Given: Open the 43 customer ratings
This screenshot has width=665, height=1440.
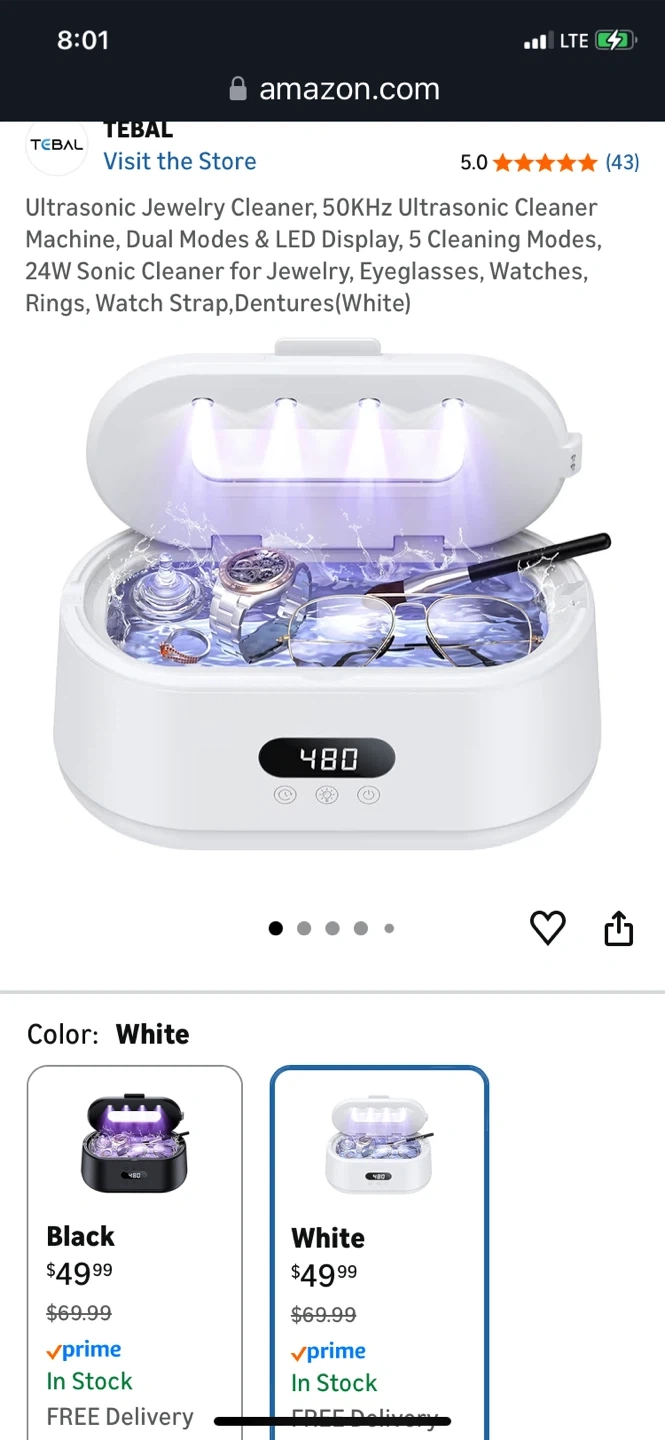Looking at the screenshot, I should [622, 162].
